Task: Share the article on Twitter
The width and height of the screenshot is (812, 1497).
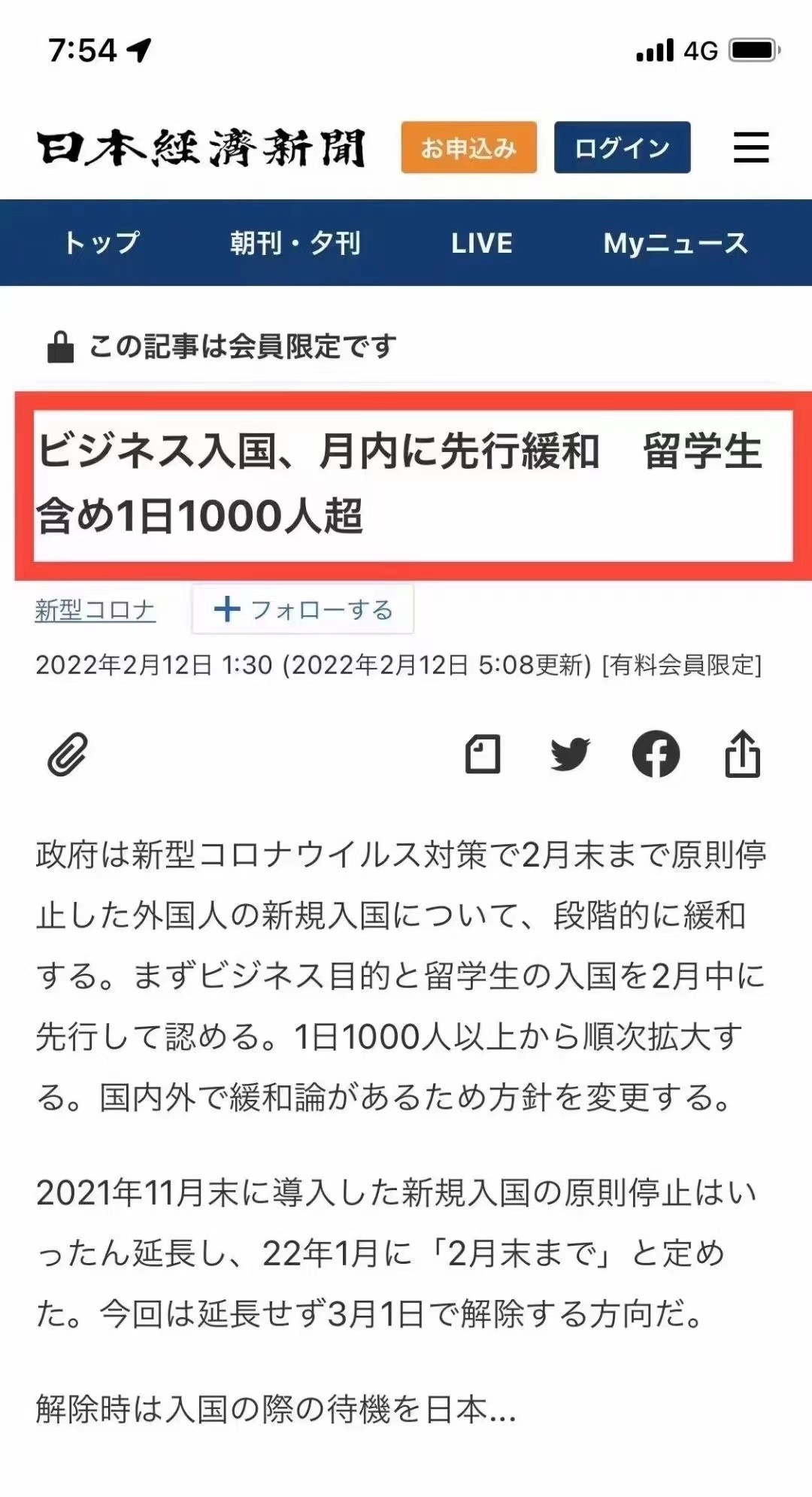Action: pyautogui.click(x=570, y=755)
